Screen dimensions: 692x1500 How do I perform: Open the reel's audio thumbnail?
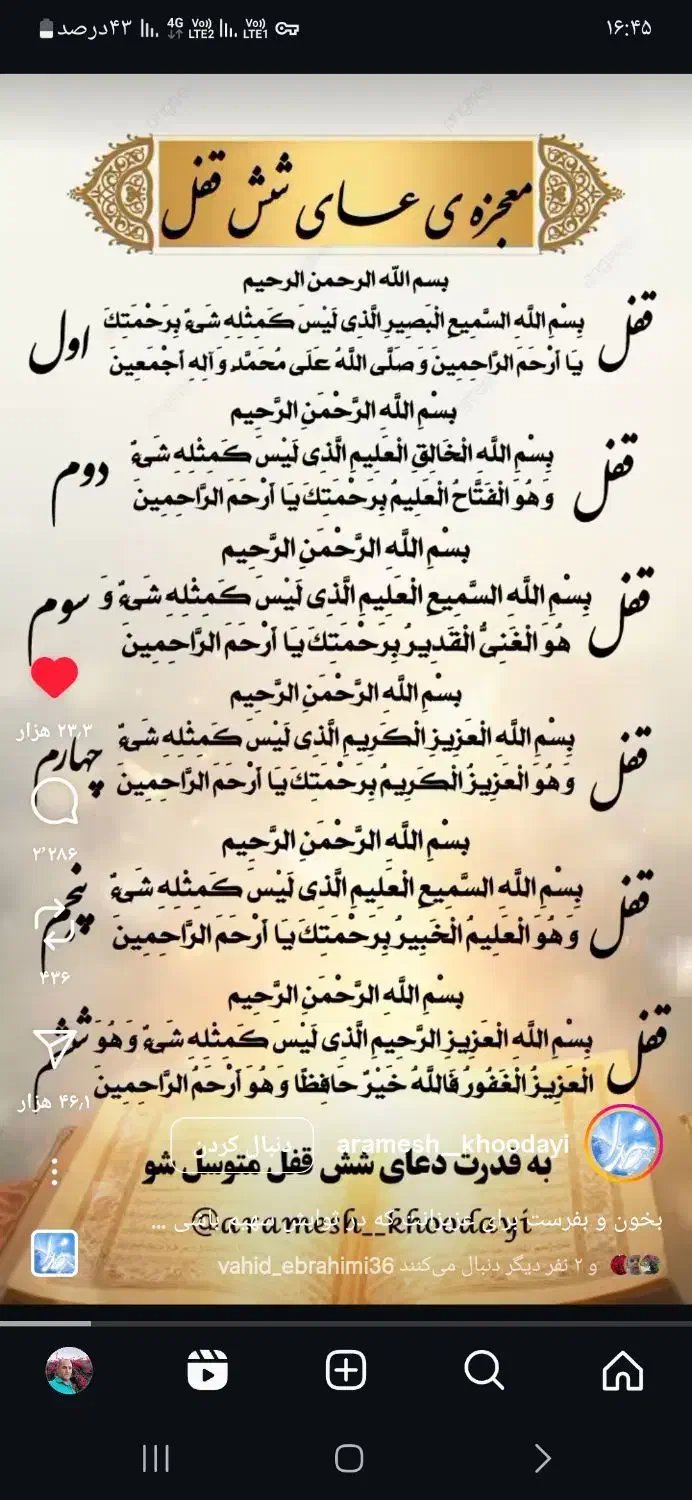(54, 1253)
